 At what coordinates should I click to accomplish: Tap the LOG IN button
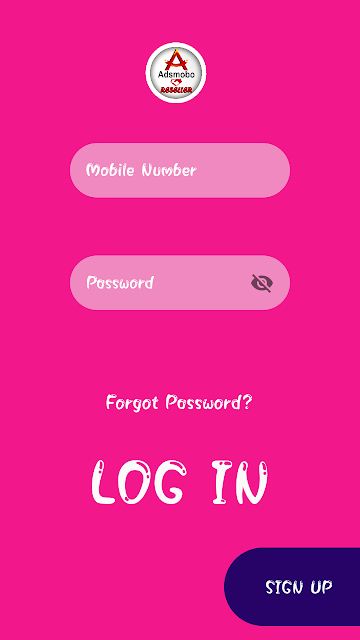180,482
